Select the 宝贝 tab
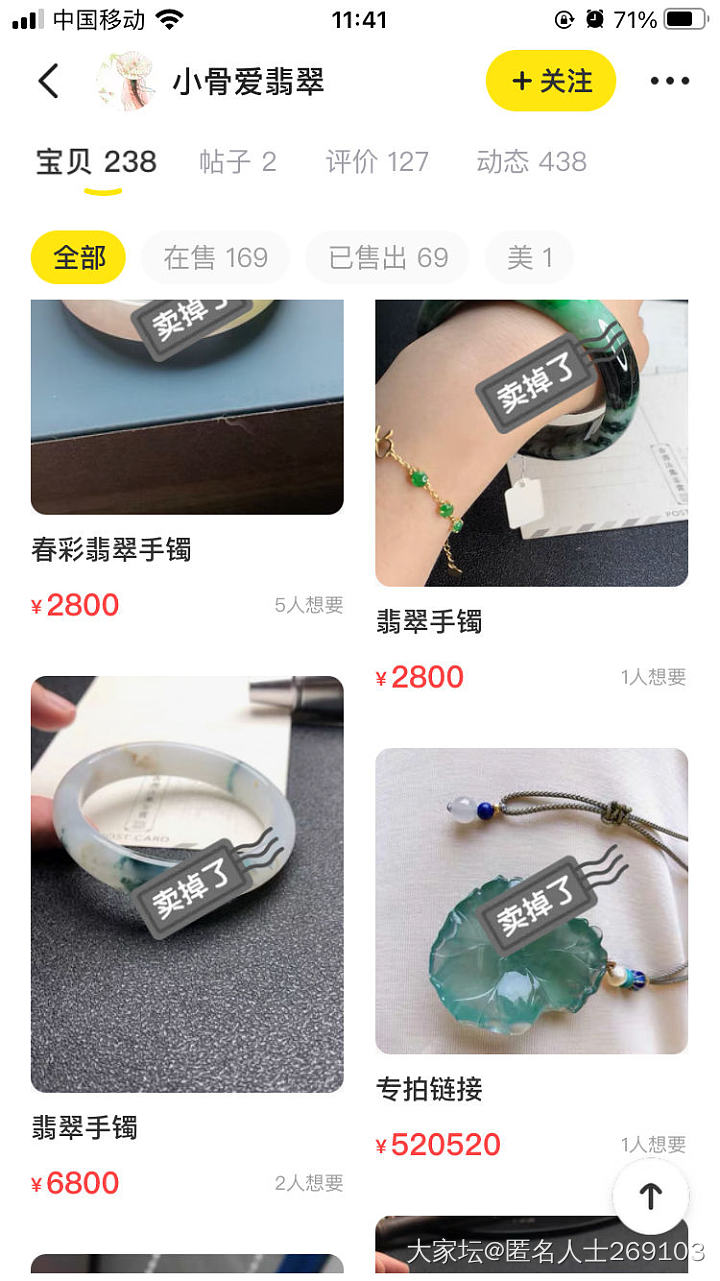This screenshot has width=720, height=1281. point(96,162)
